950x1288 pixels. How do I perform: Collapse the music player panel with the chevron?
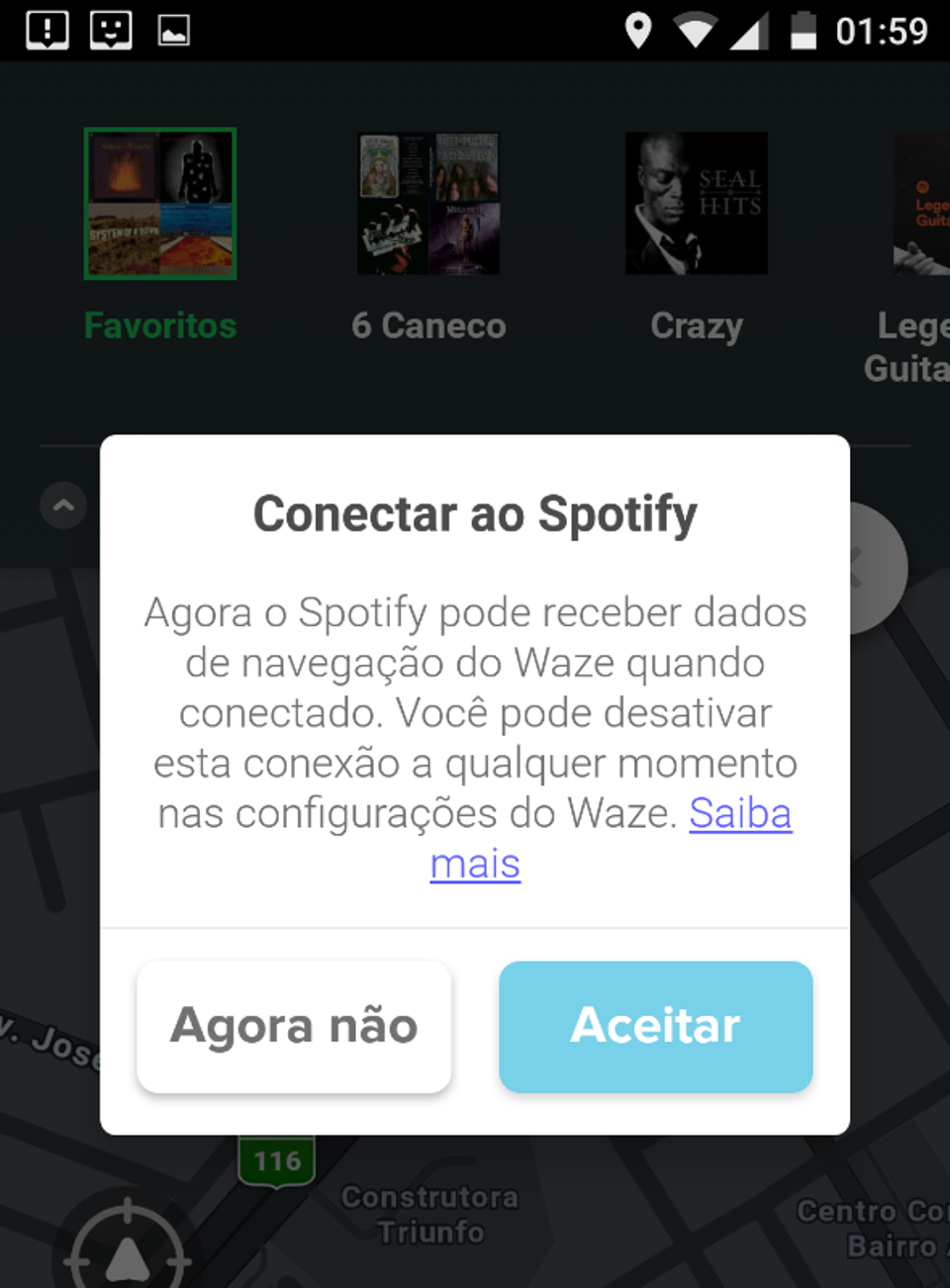[62, 506]
